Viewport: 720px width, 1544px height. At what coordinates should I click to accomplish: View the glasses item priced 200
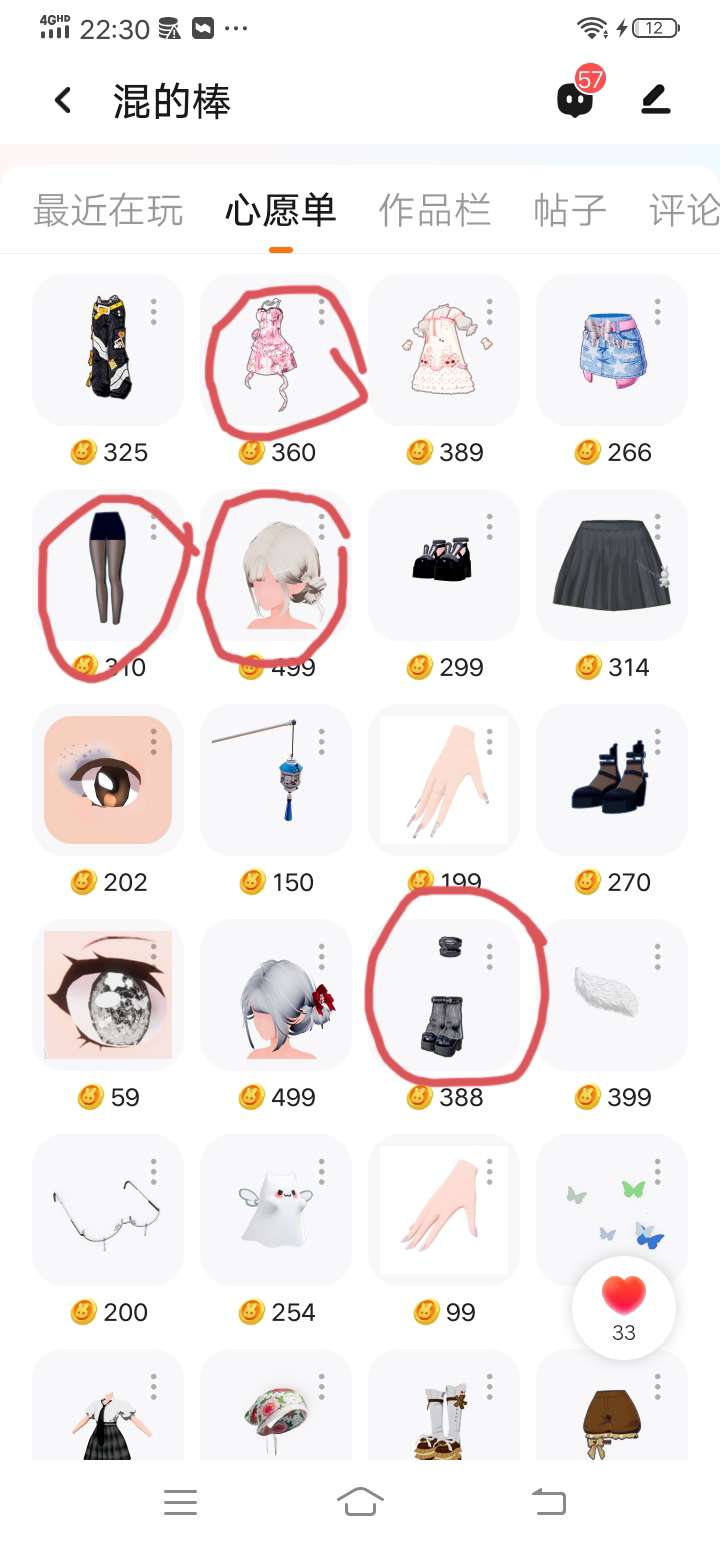[108, 1210]
